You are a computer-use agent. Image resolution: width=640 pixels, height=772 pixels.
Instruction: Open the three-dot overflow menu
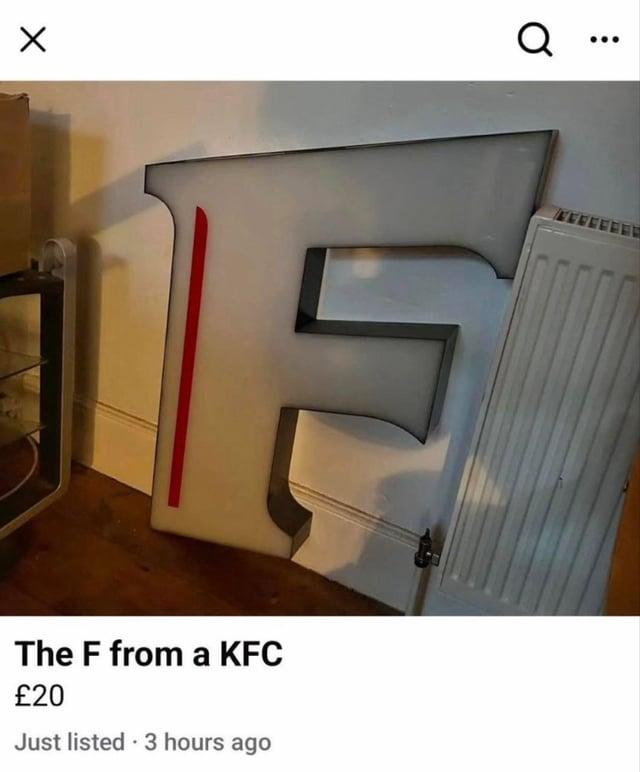click(x=600, y=41)
